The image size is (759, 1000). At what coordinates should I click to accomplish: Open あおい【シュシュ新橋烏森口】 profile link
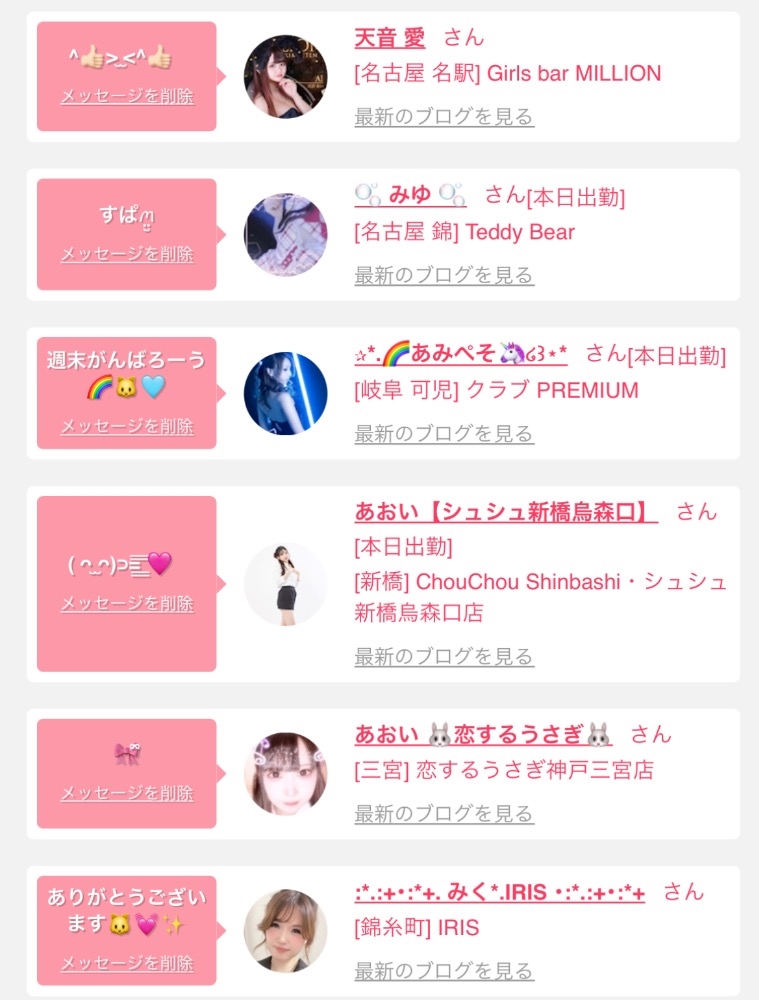506,511
